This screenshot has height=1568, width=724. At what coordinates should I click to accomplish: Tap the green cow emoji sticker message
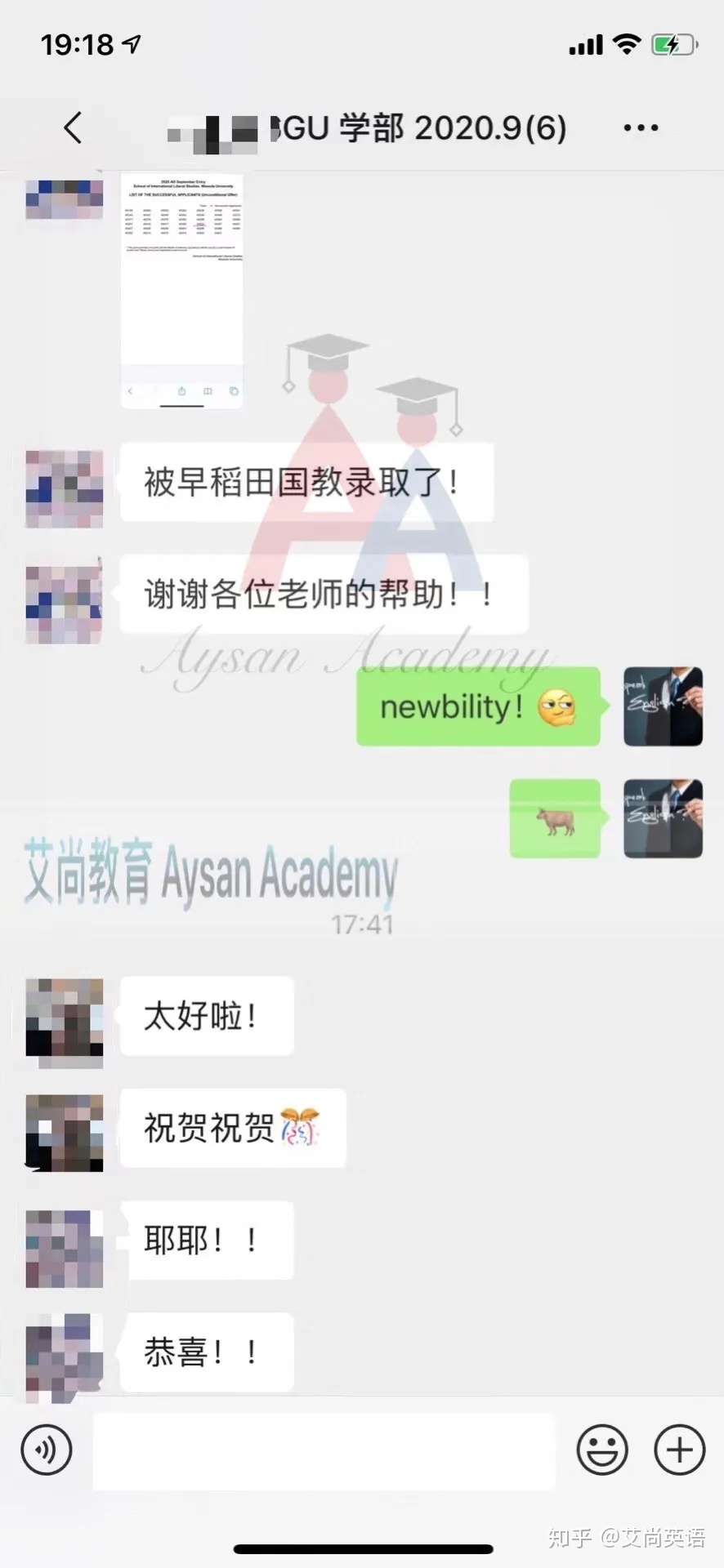(555, 818)
